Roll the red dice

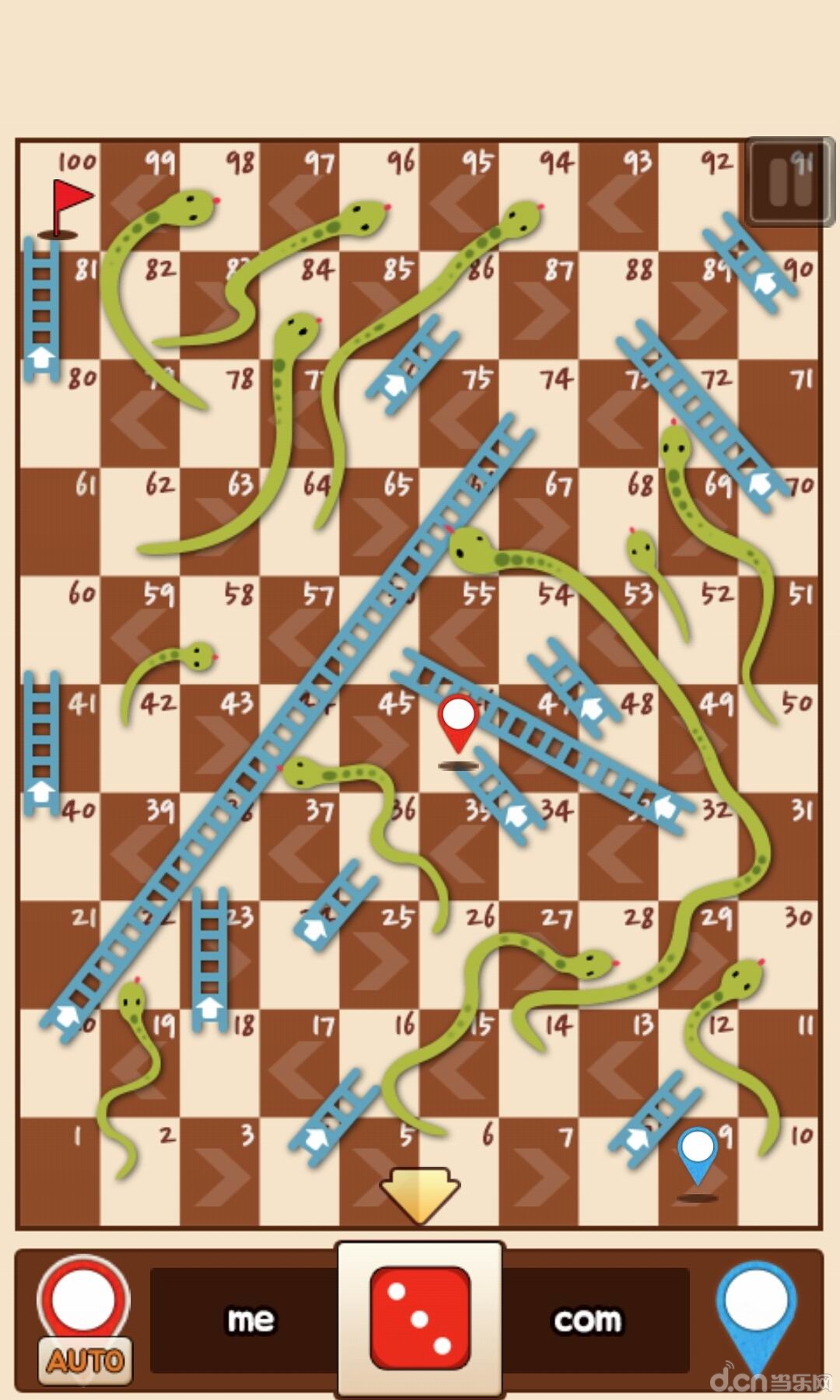[420, 1318]
